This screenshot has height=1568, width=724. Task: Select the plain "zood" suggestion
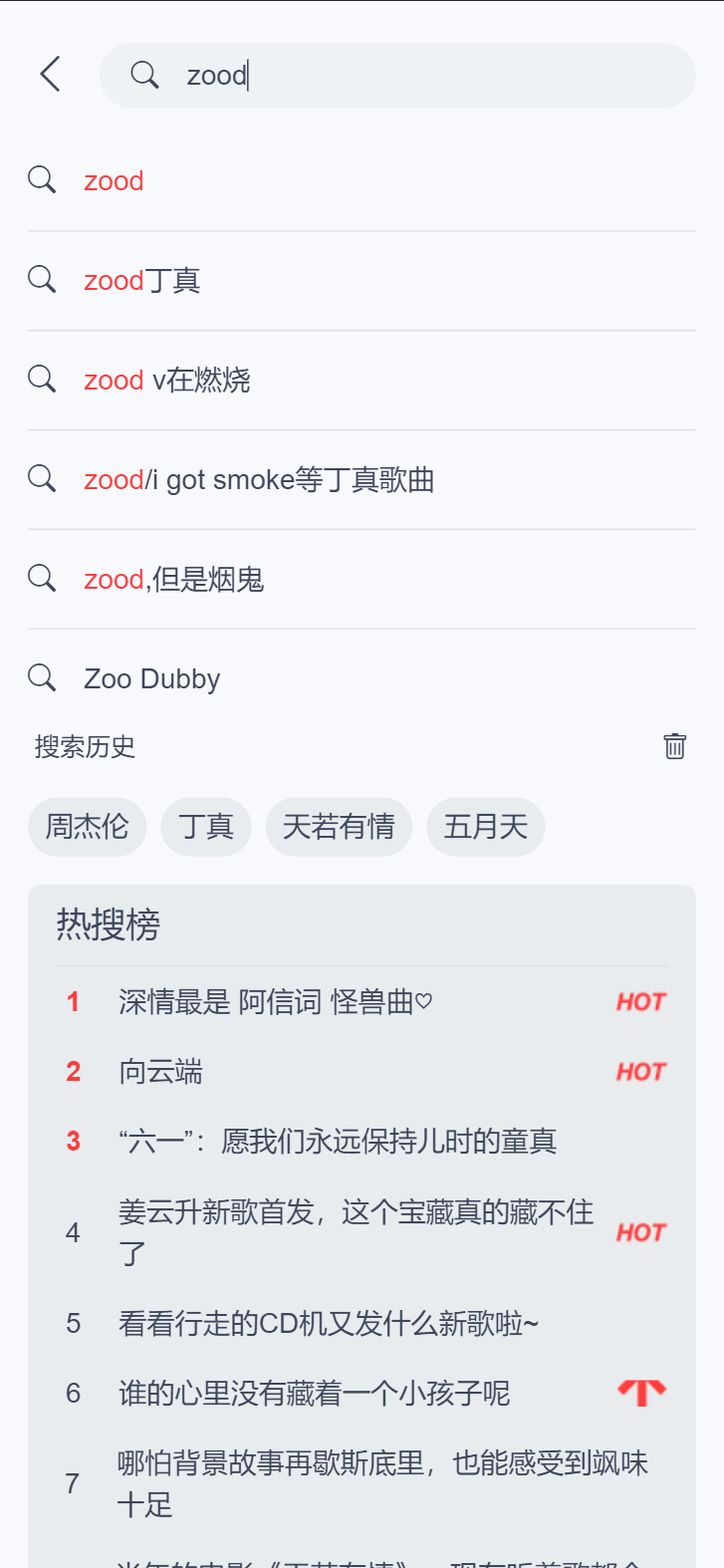click(362, 181)
